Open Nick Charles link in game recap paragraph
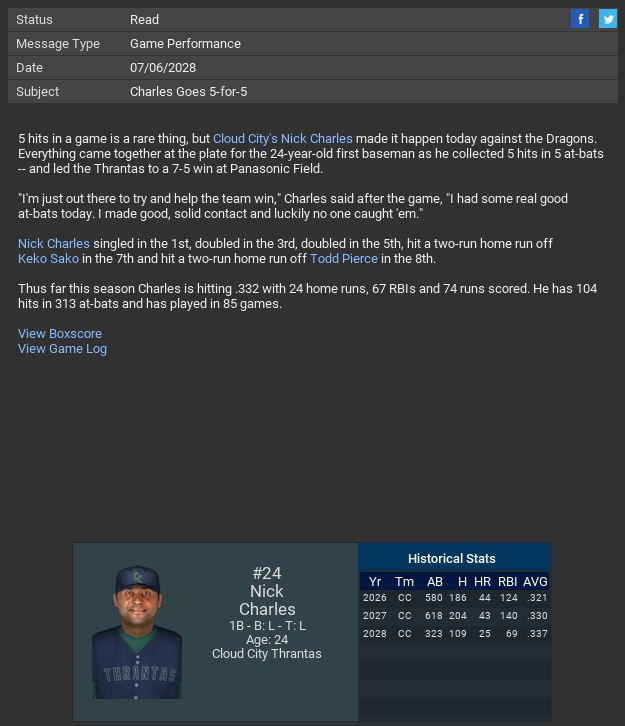The image size is (625, 726). click(54, 244)
